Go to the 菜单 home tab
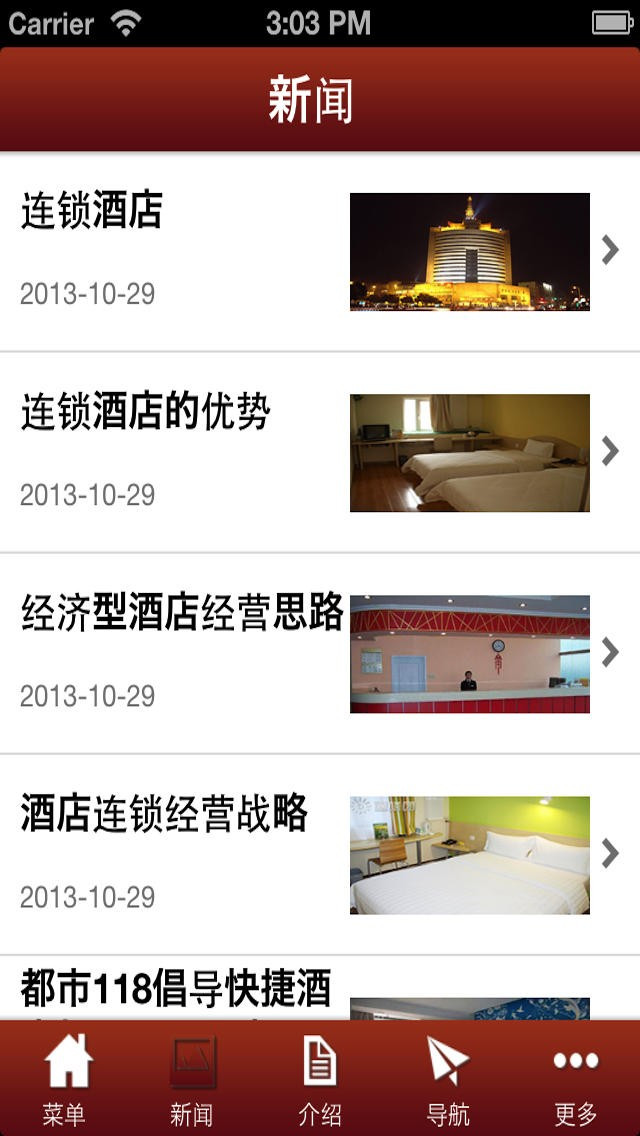This screenshot has height=1136, width=640. click(64, 1080)
